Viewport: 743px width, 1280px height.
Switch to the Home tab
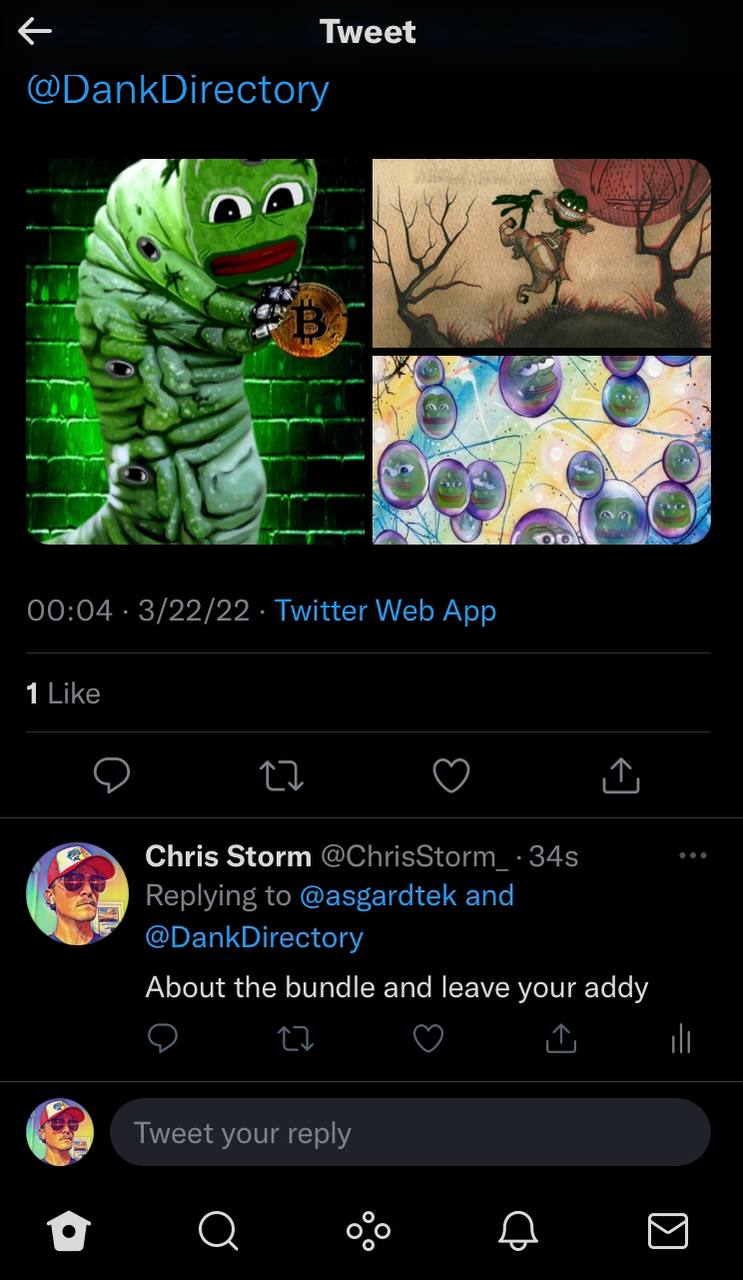click(x=69, y=1231)
